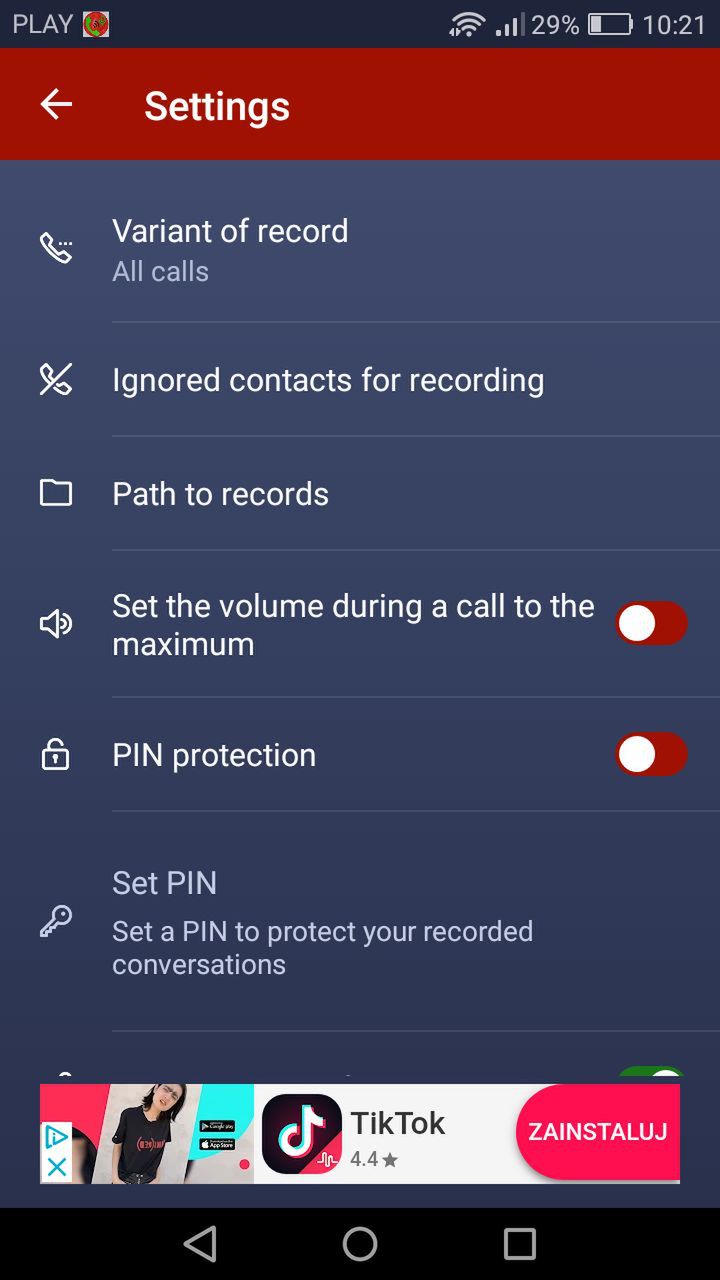Enable PIN protection switch

651,754
